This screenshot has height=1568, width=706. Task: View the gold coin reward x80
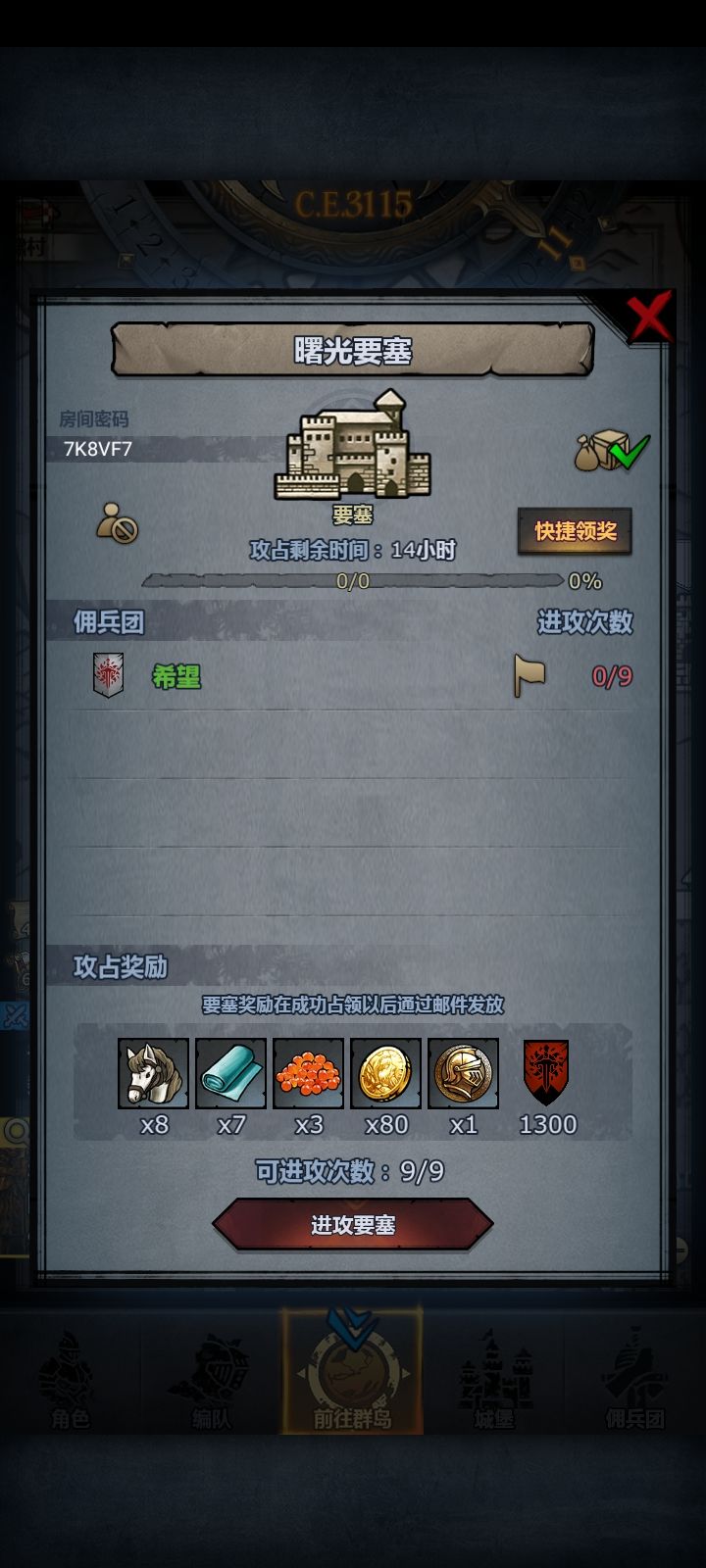click(386, 1074)
